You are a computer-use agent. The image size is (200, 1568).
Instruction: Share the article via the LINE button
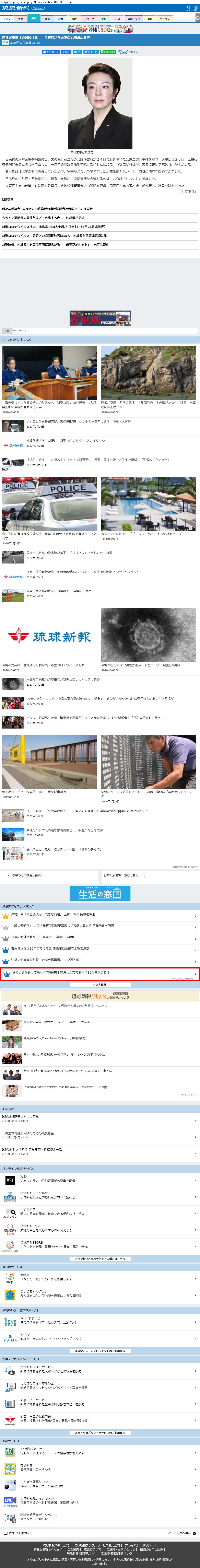point(108,52)
